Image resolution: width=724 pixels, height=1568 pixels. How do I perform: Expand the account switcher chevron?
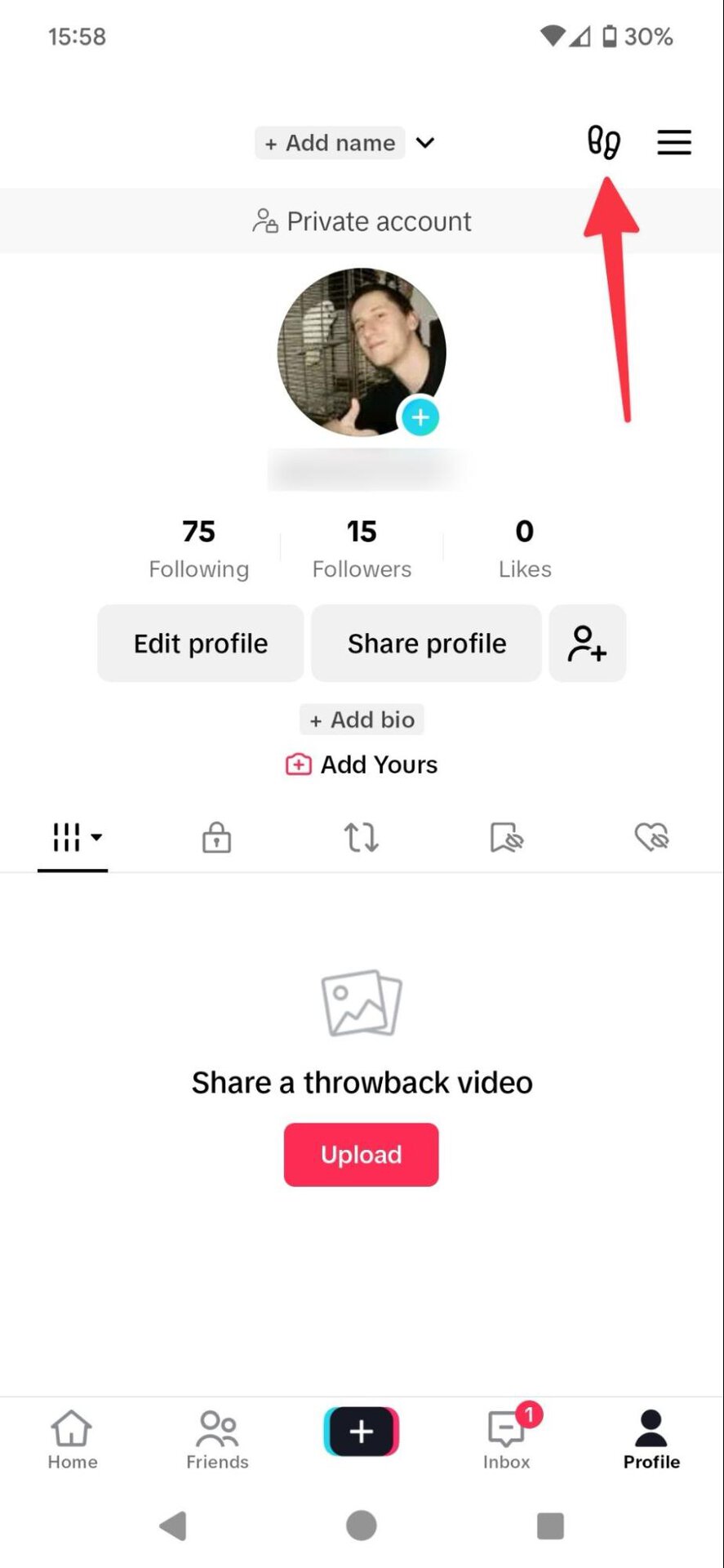[425, 143]
